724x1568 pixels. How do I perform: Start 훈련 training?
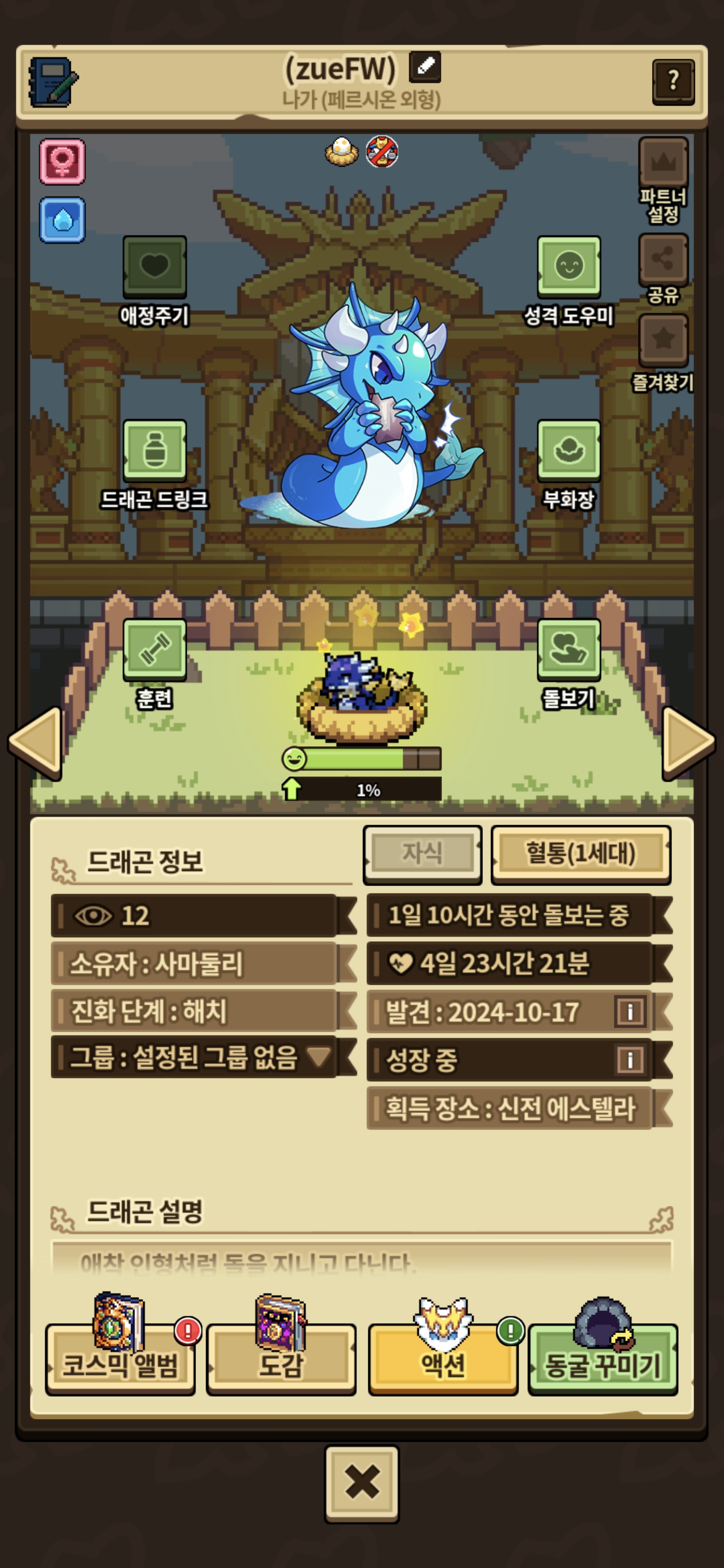click(155, 649)
